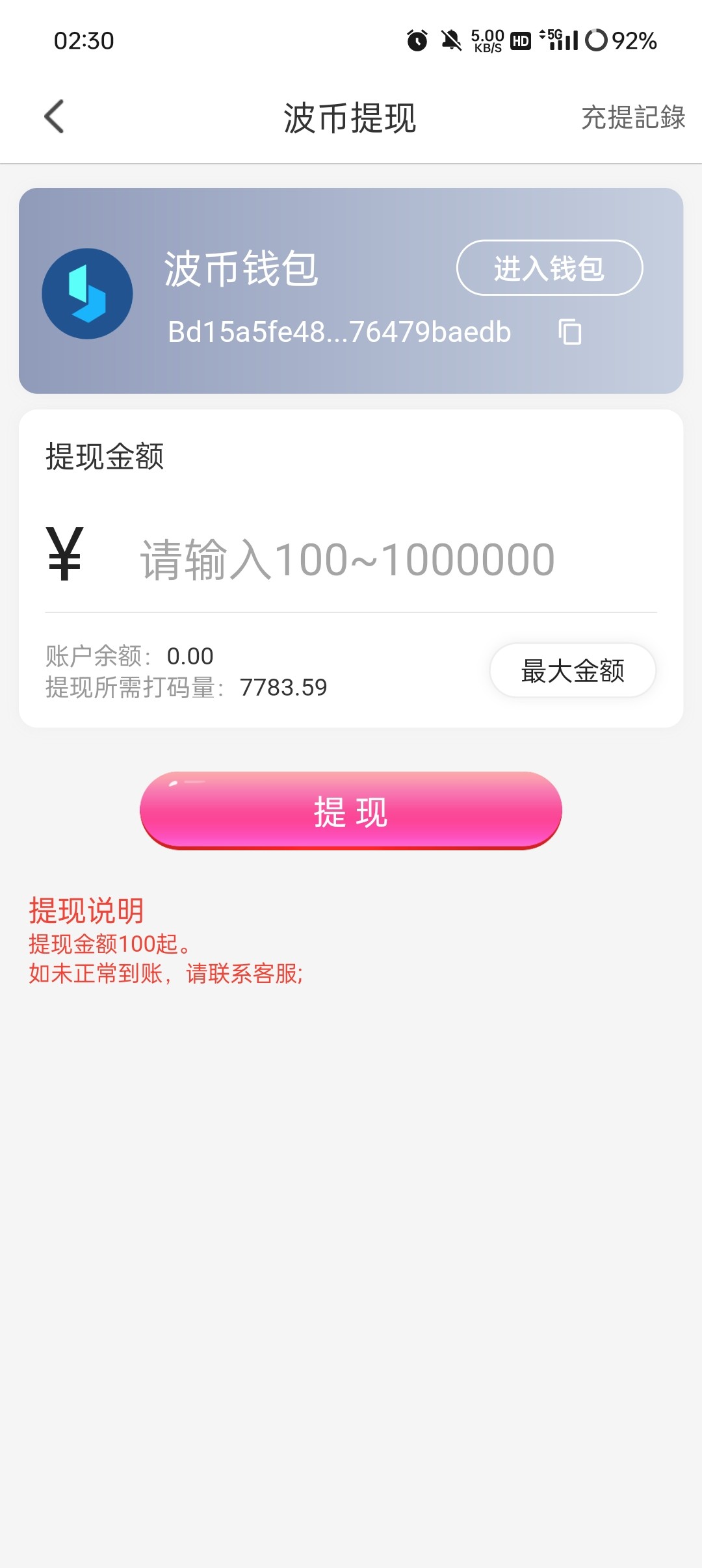
Task: Open 充提記錄 records page
Action: tap(632, 118)
